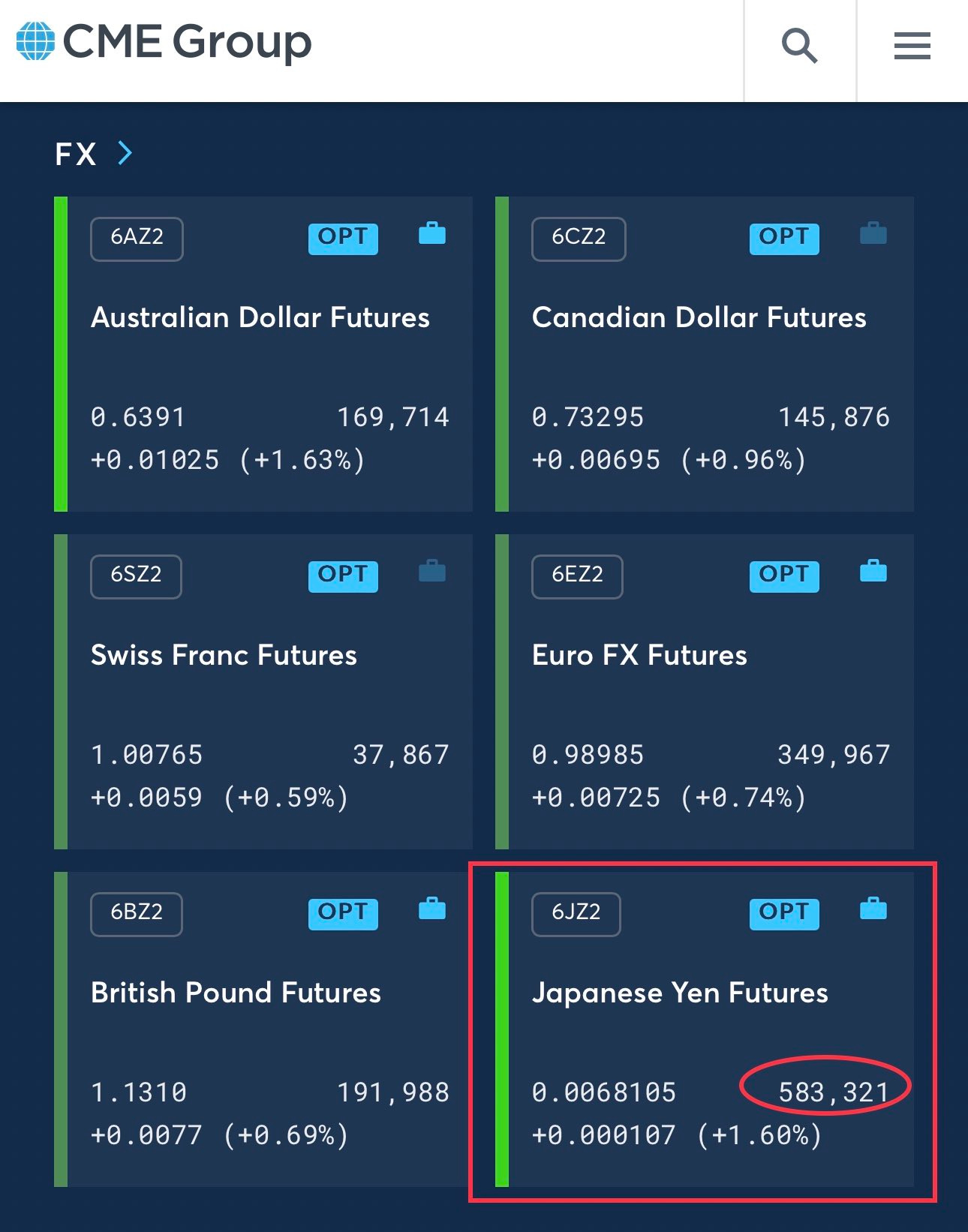Tap the briefcase icon on 6SZ2
This screenshot has height=1232, width=968.
[x=432, y=571]
